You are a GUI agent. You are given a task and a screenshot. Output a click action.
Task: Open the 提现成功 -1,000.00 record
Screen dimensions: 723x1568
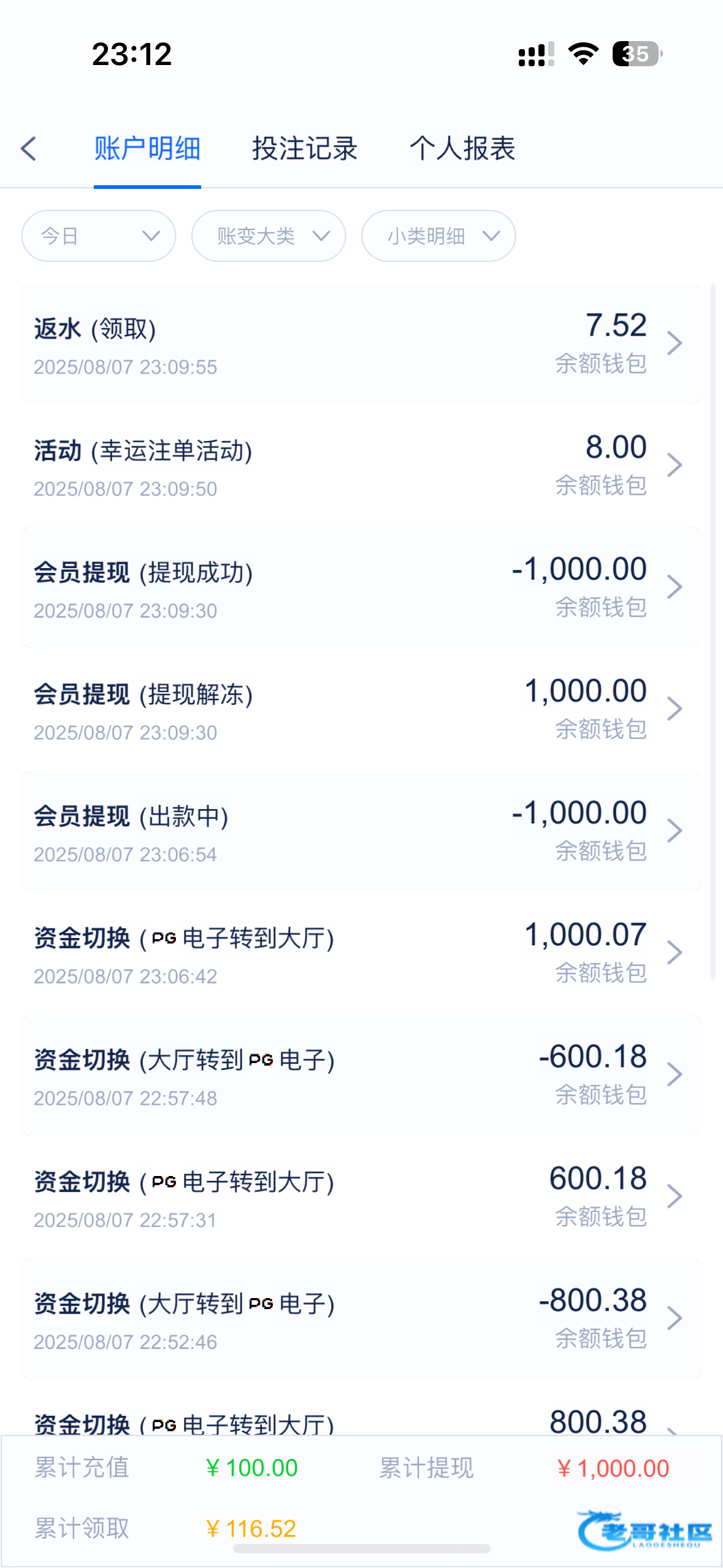(x=361, y=587)
